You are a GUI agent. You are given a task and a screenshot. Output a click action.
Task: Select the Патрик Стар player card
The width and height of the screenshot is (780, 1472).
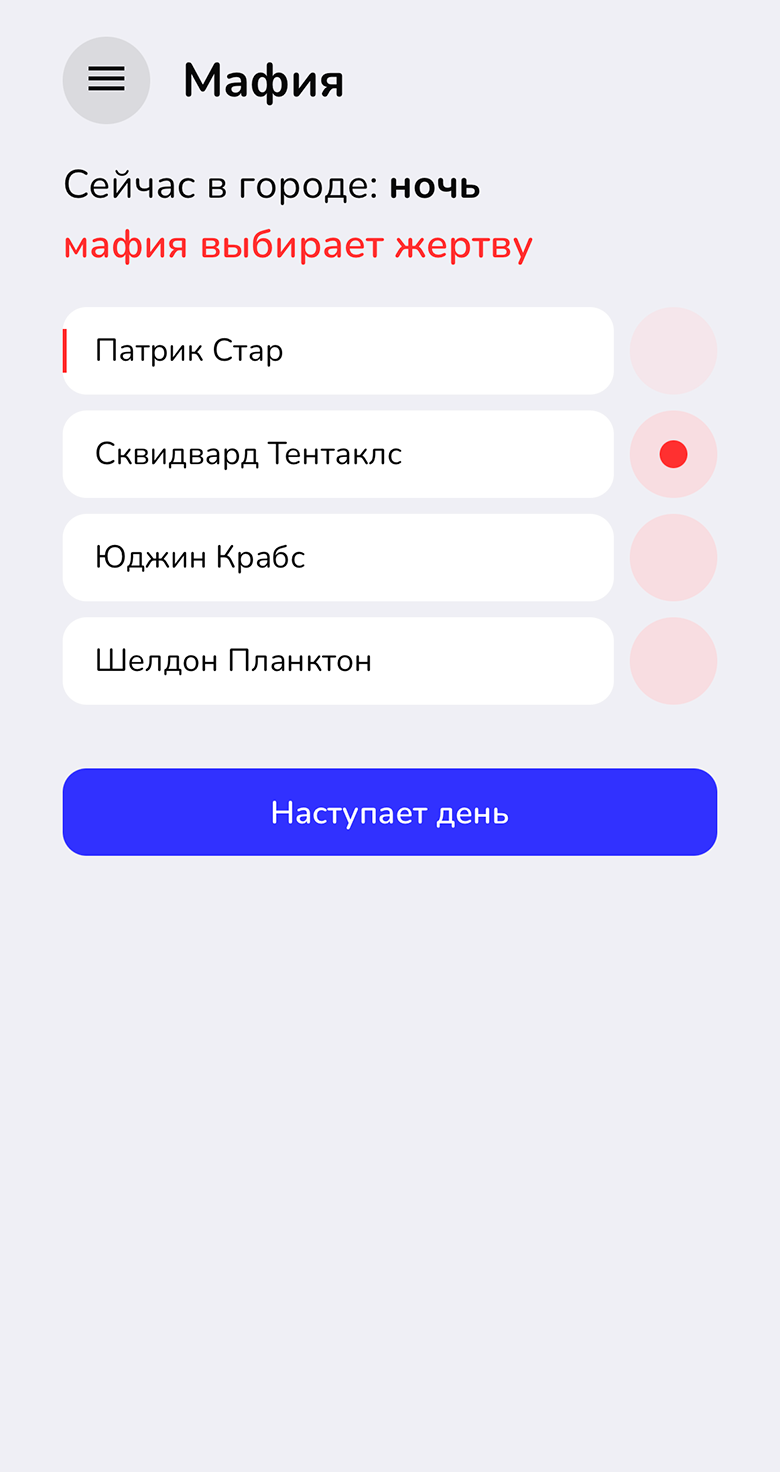tap(338, 351)
